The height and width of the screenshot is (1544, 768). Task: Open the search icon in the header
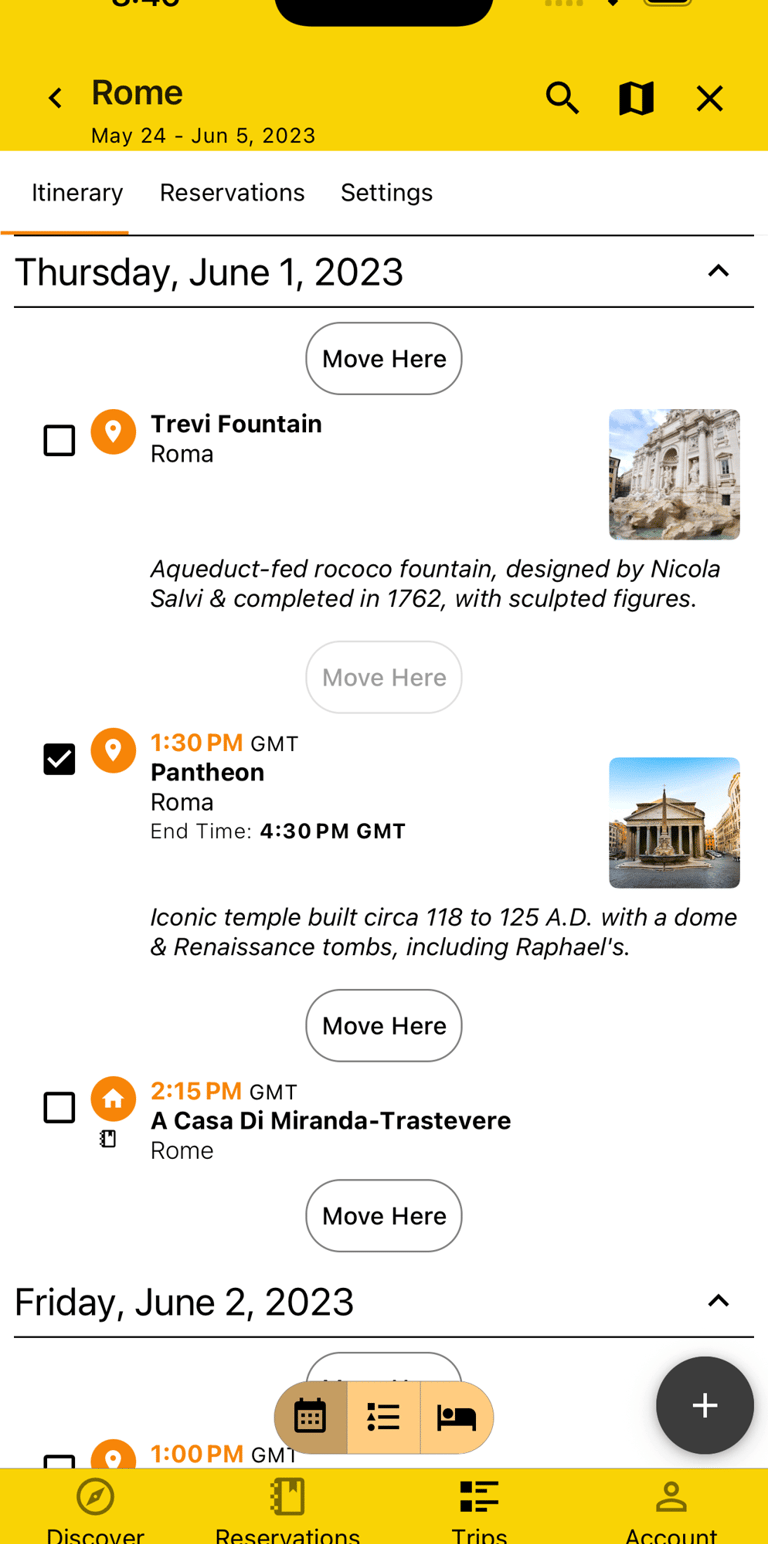(x=562, y=98)
